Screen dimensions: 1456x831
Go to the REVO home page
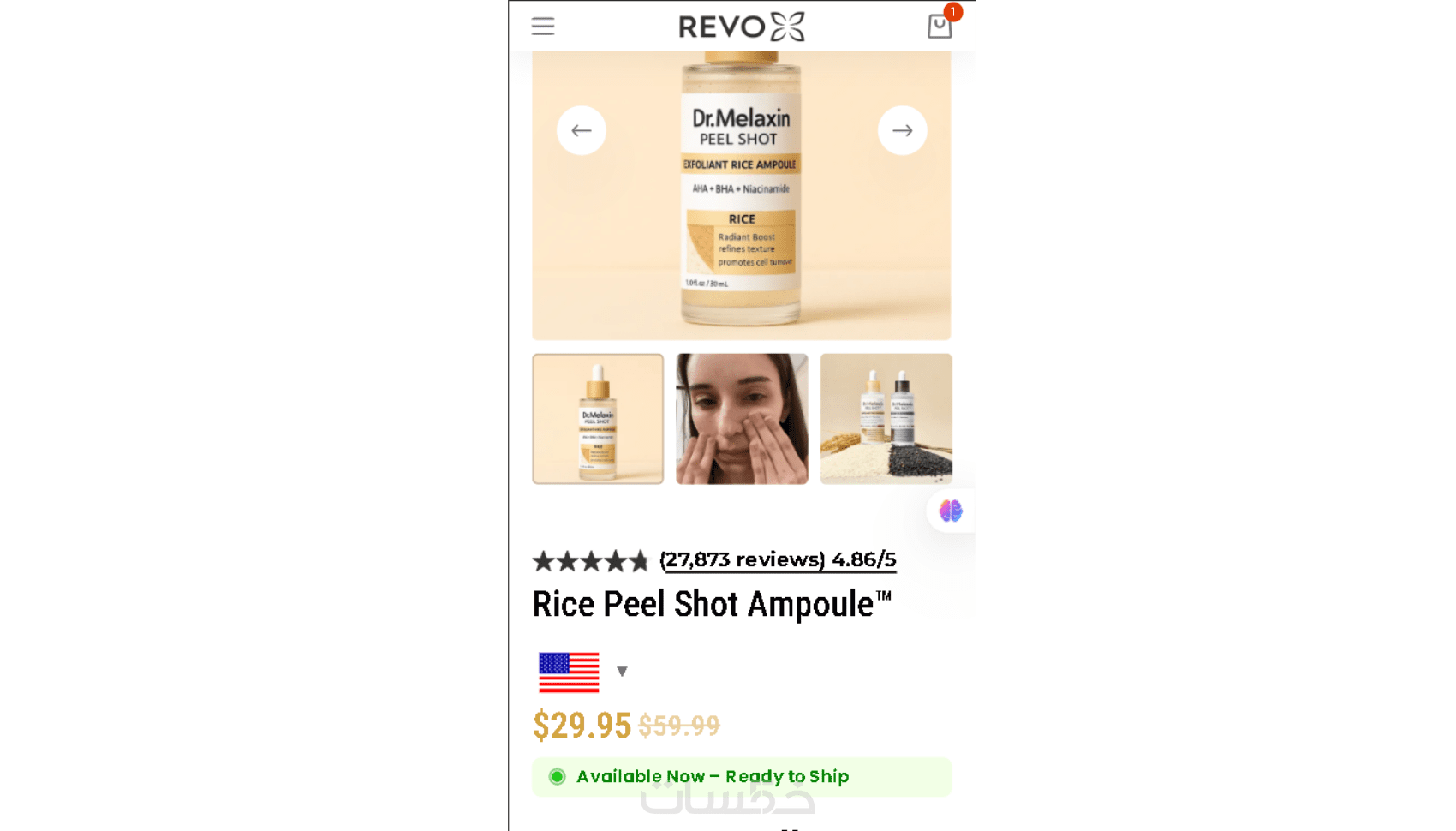(741, 27)
